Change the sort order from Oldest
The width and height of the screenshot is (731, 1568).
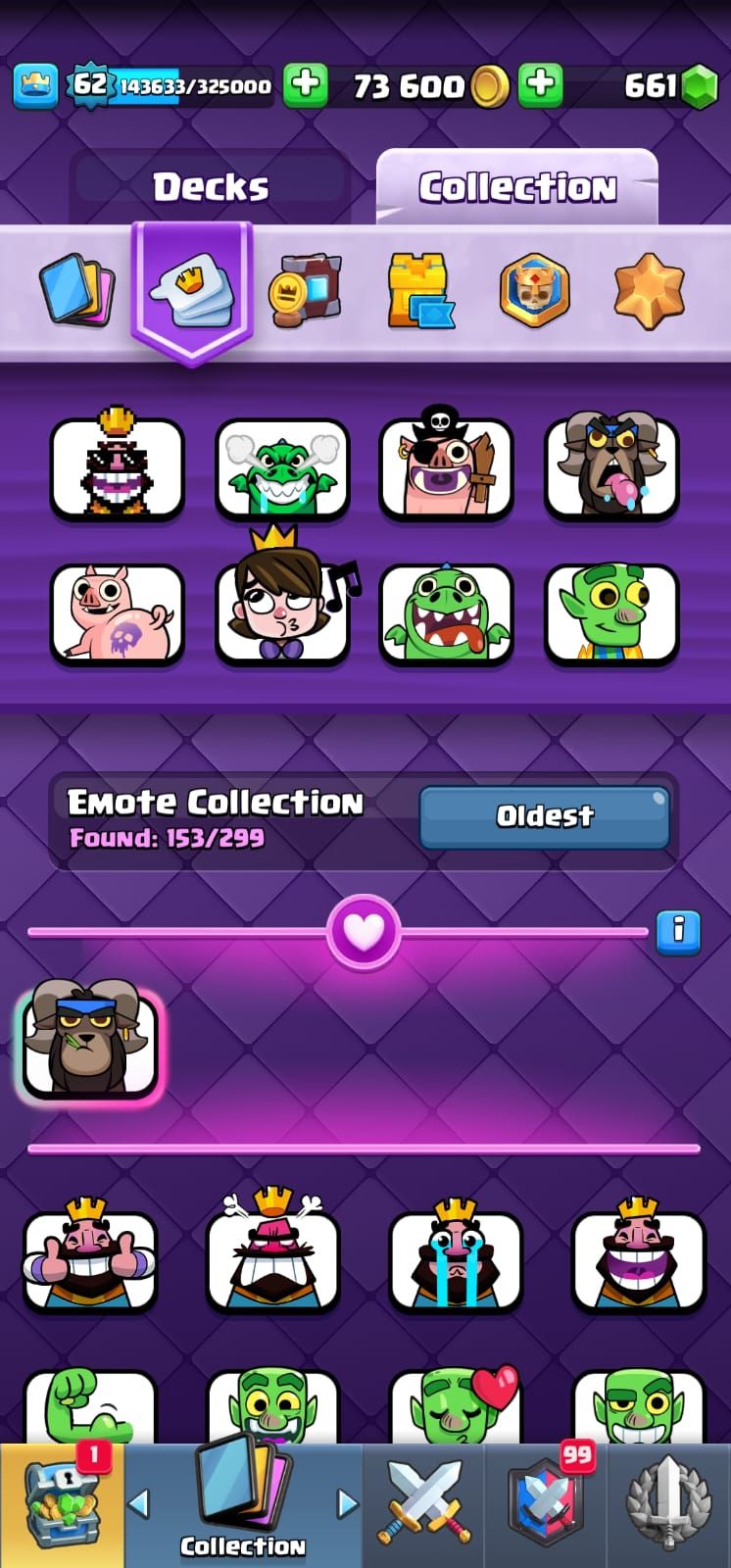tap(544, 816)
